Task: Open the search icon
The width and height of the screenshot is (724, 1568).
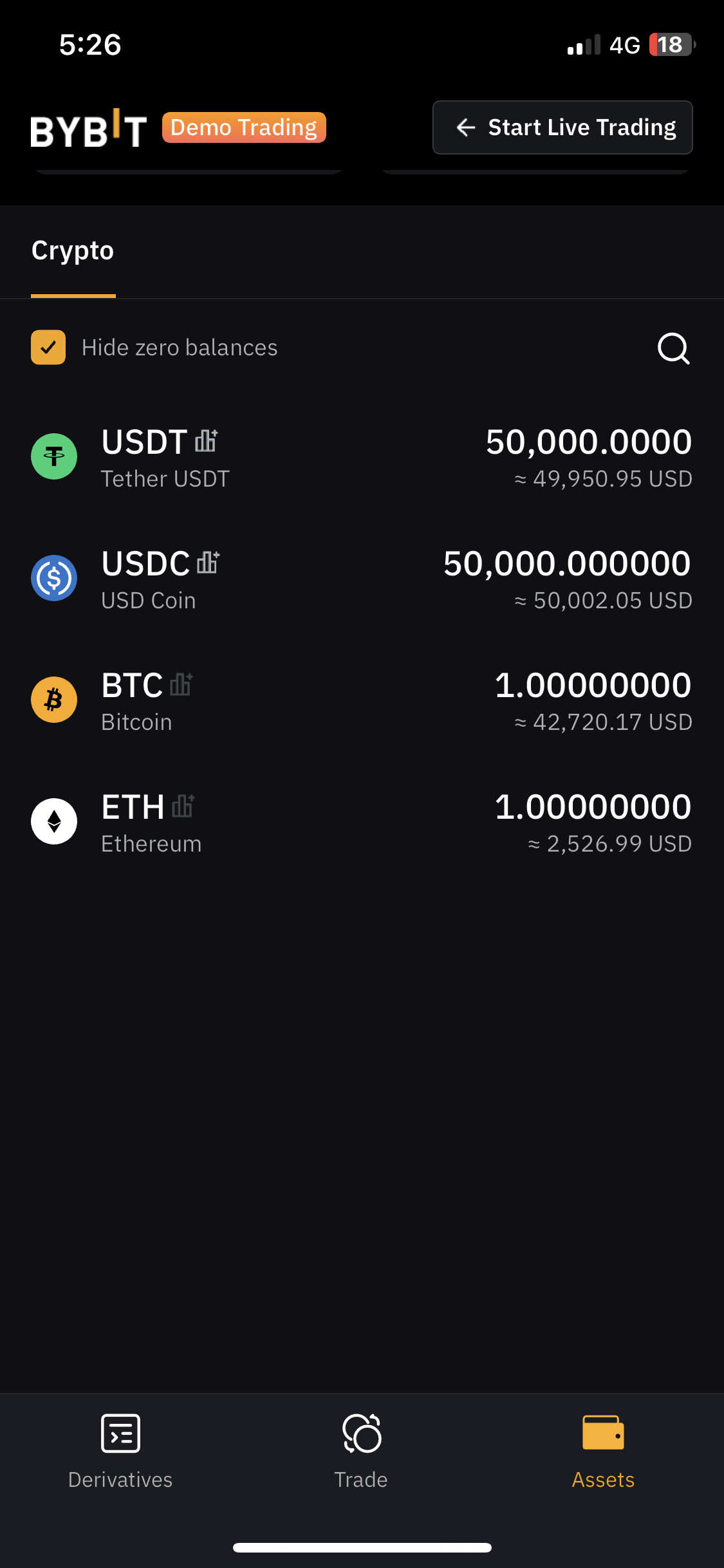Action: click(x=673, y=348)
